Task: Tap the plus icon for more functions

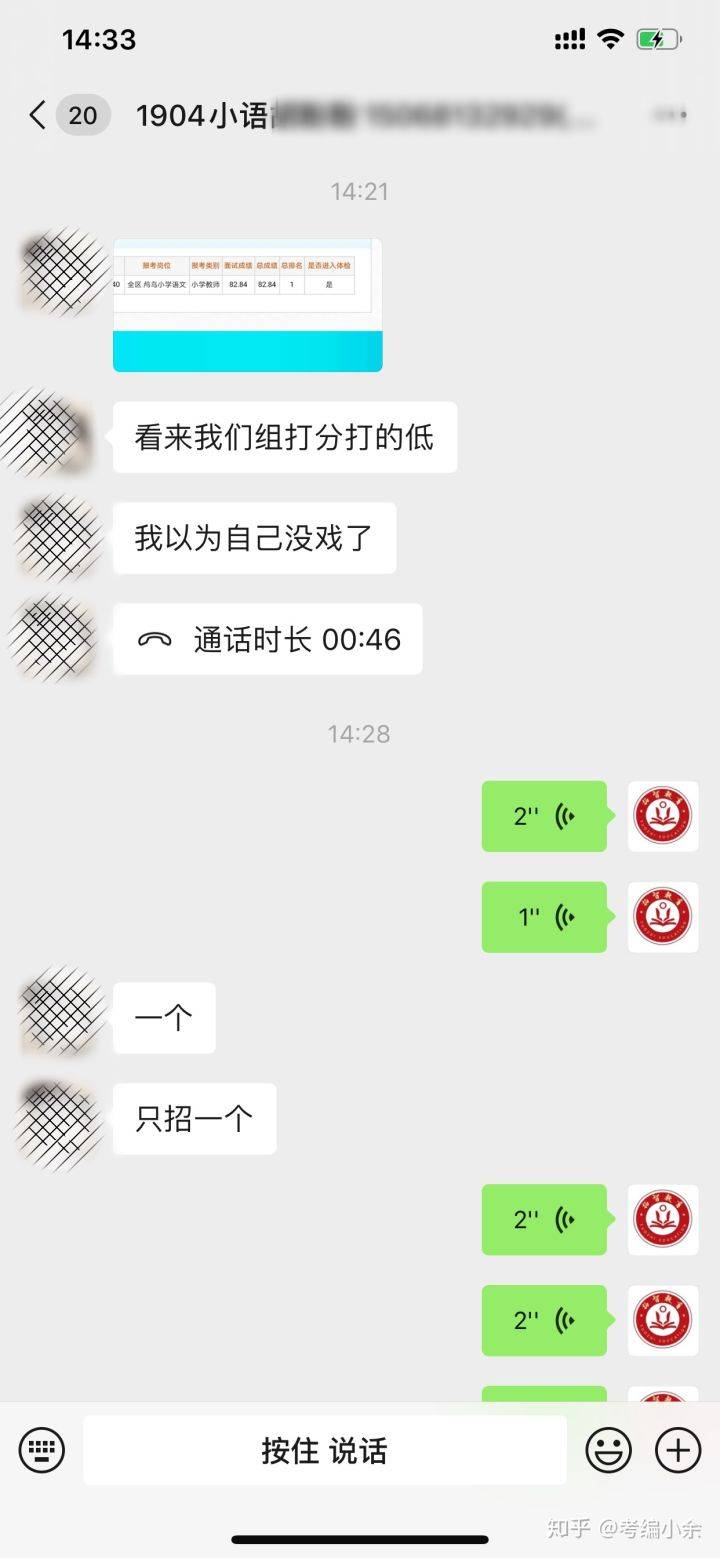Action: click(677, 1448)
